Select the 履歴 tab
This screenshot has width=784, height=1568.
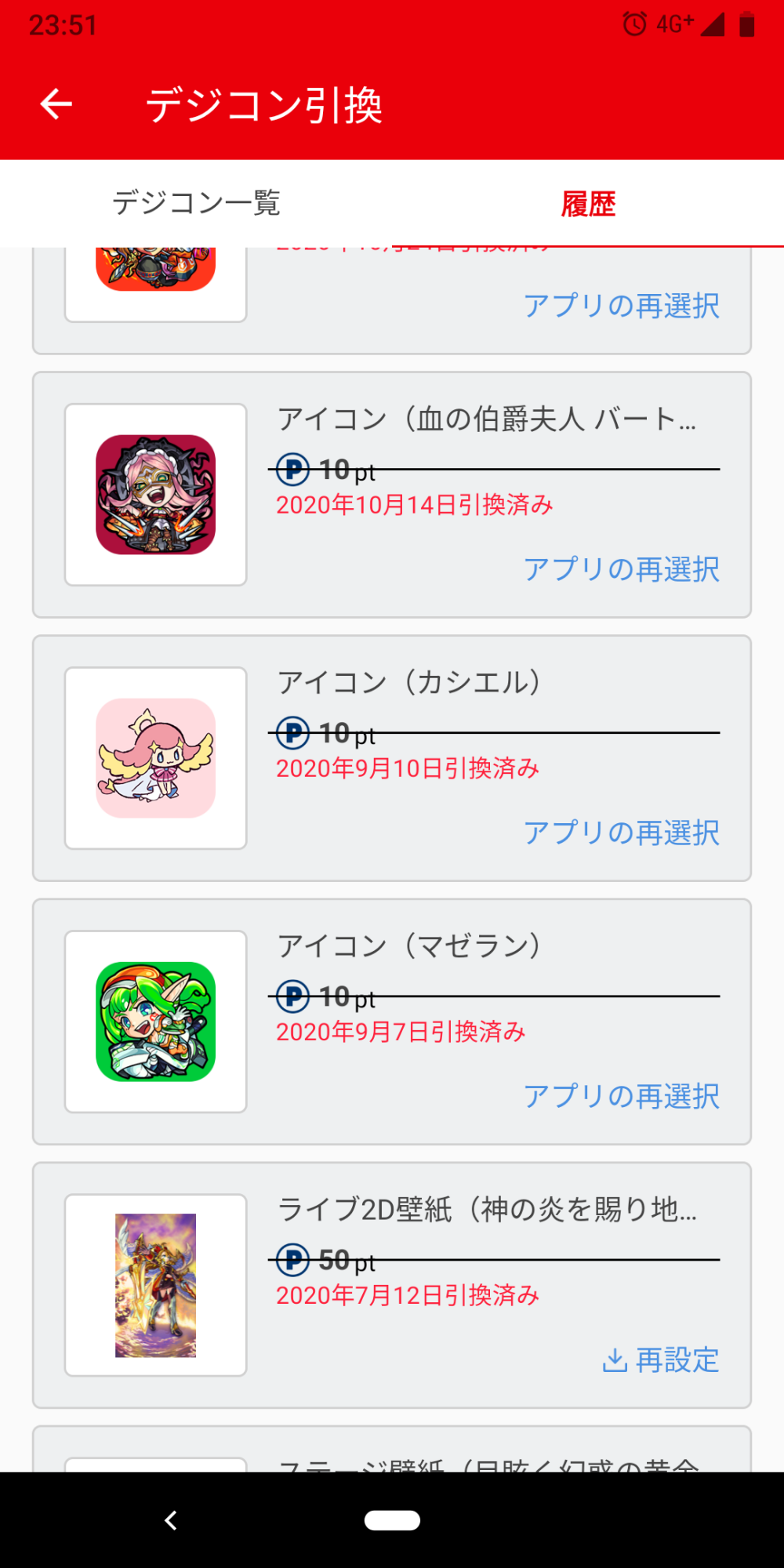[x=588, y=204]
